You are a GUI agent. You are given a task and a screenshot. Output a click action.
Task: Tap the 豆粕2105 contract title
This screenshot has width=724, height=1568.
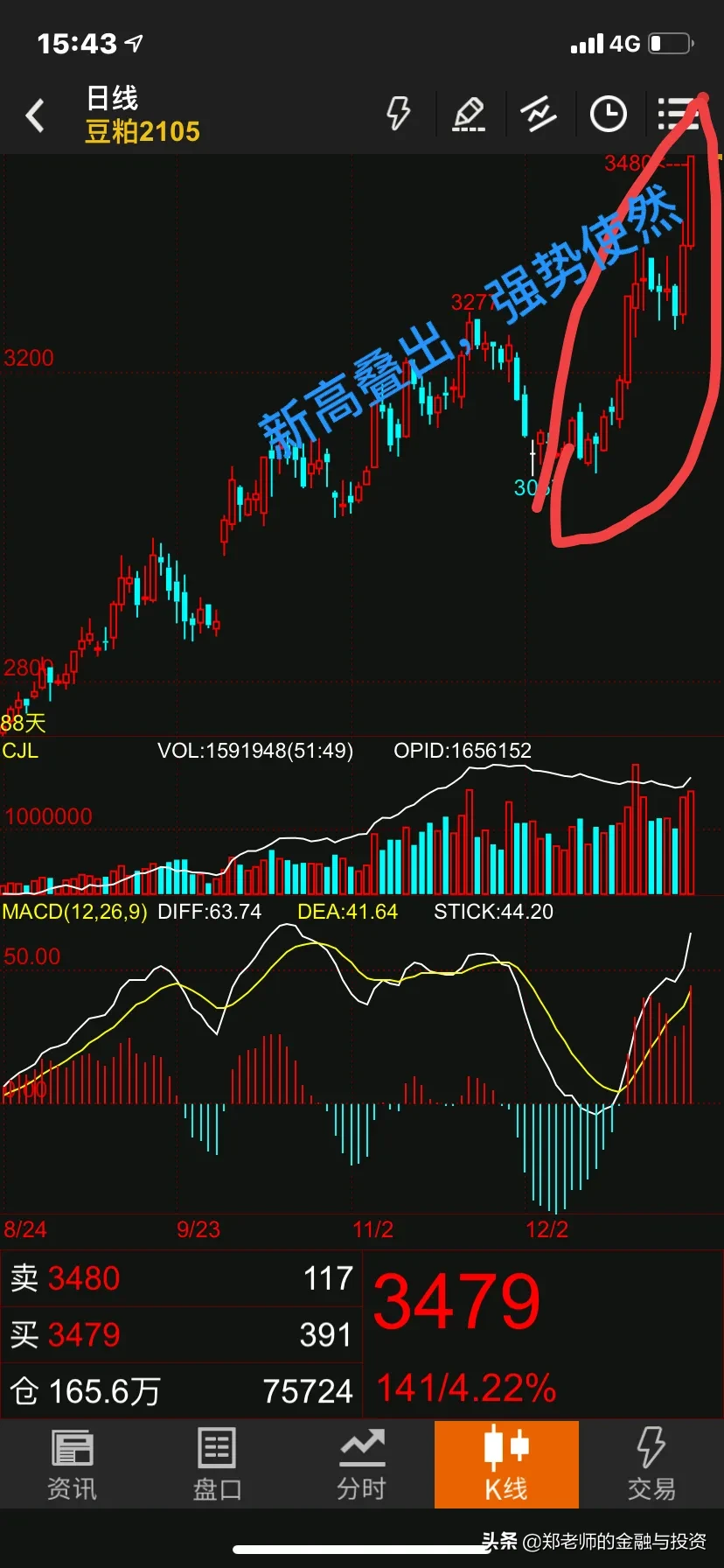point(143,131)
